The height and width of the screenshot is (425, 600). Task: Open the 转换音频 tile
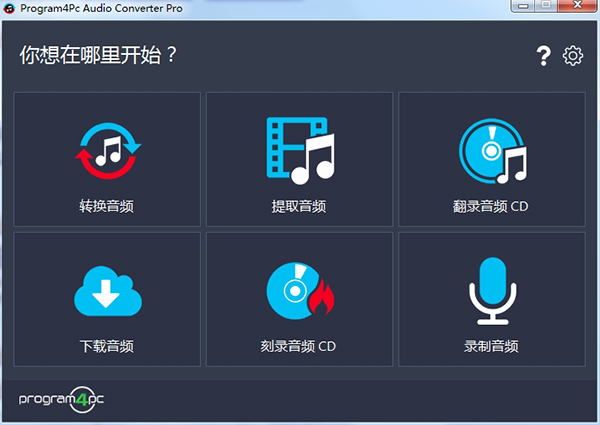point(107,159)
